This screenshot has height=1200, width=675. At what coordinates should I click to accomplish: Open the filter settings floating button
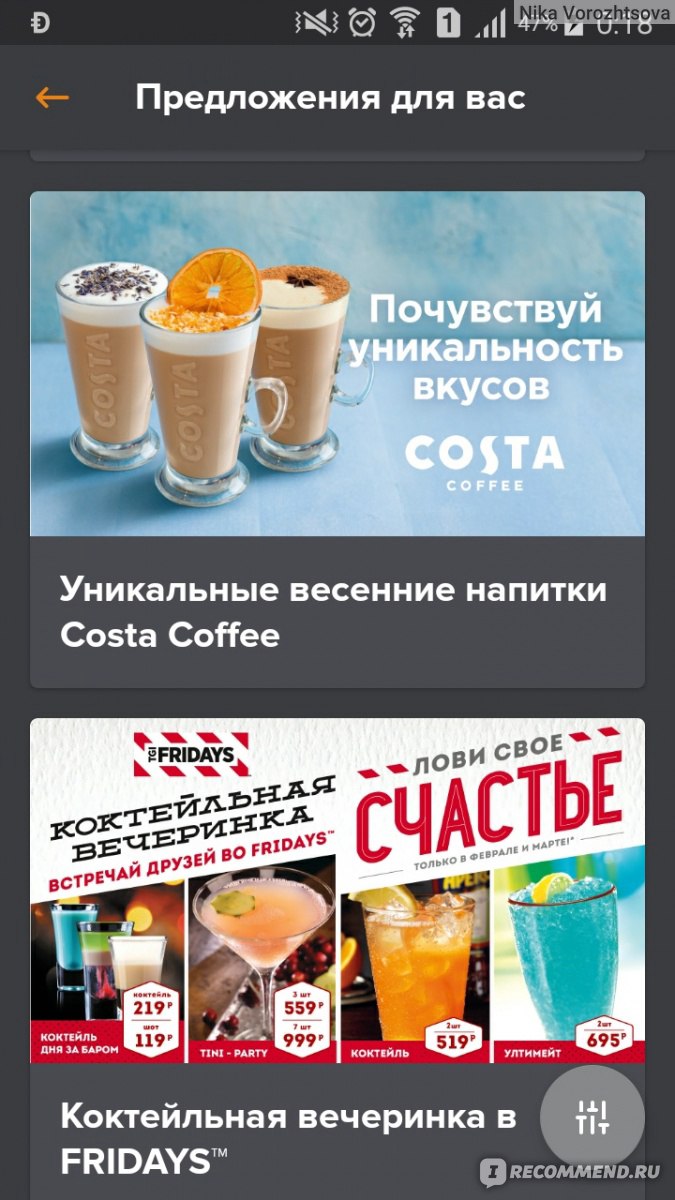tap(593, 1117)
